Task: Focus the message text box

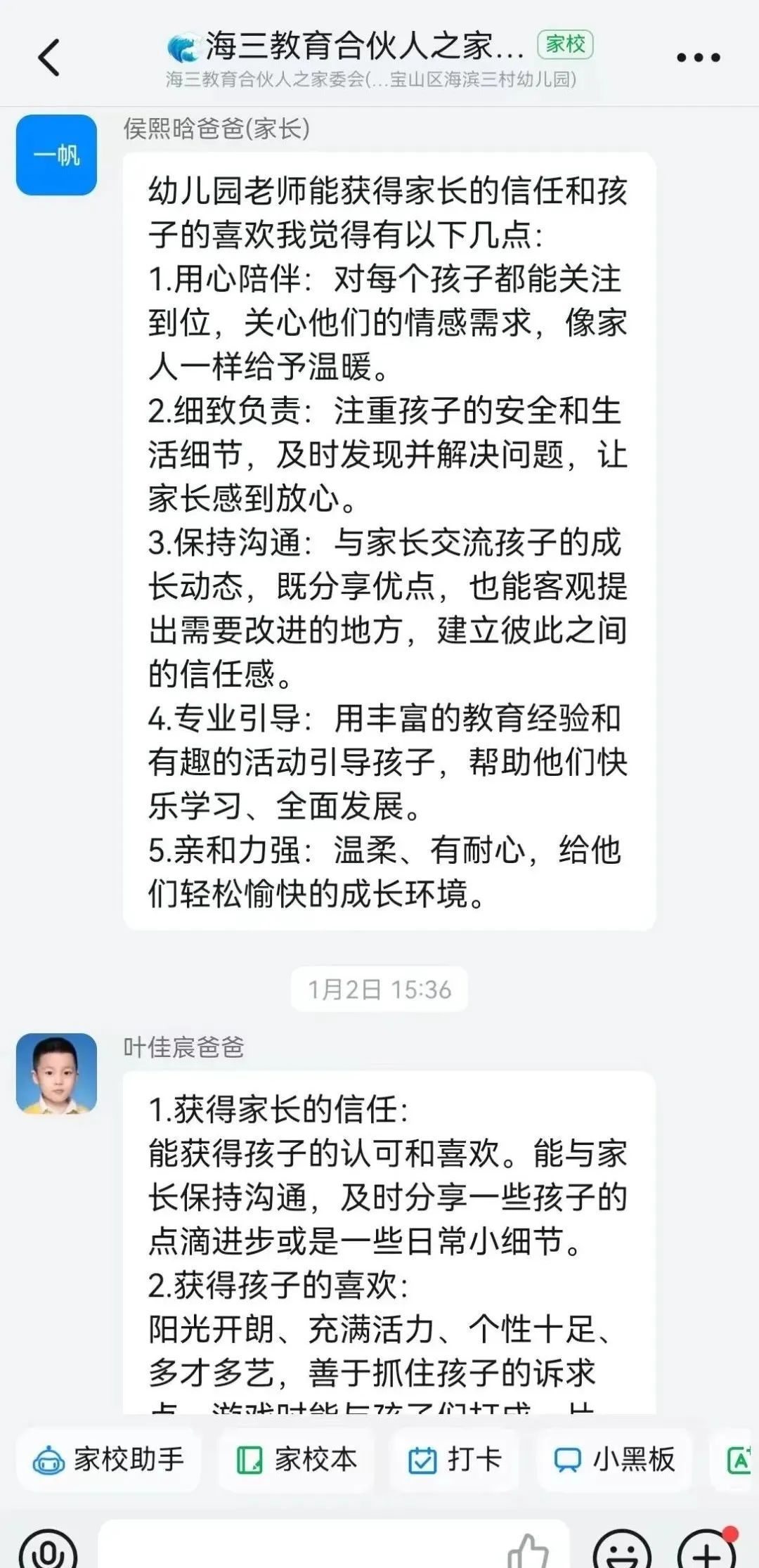Action: click(302, 1550)
